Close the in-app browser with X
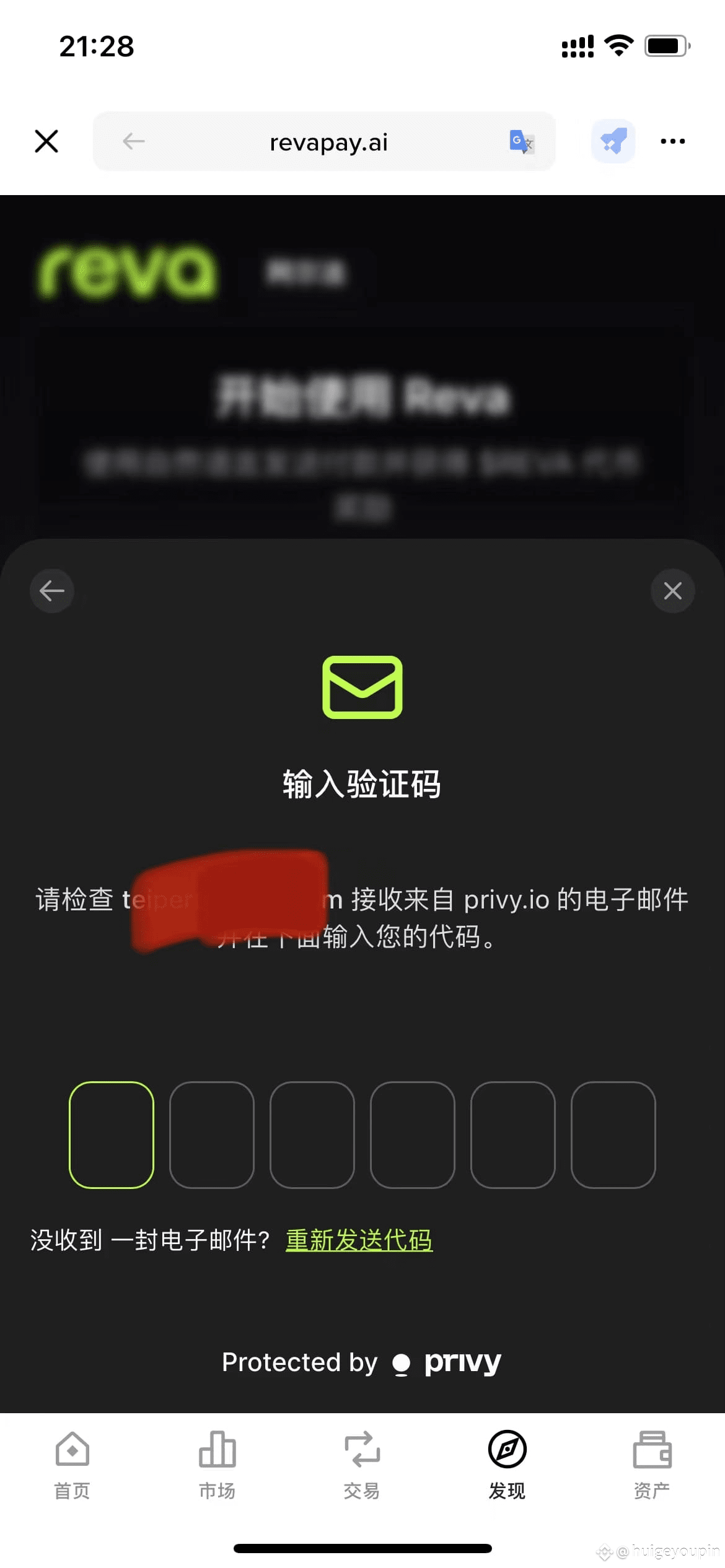 [x=46, y=141]
